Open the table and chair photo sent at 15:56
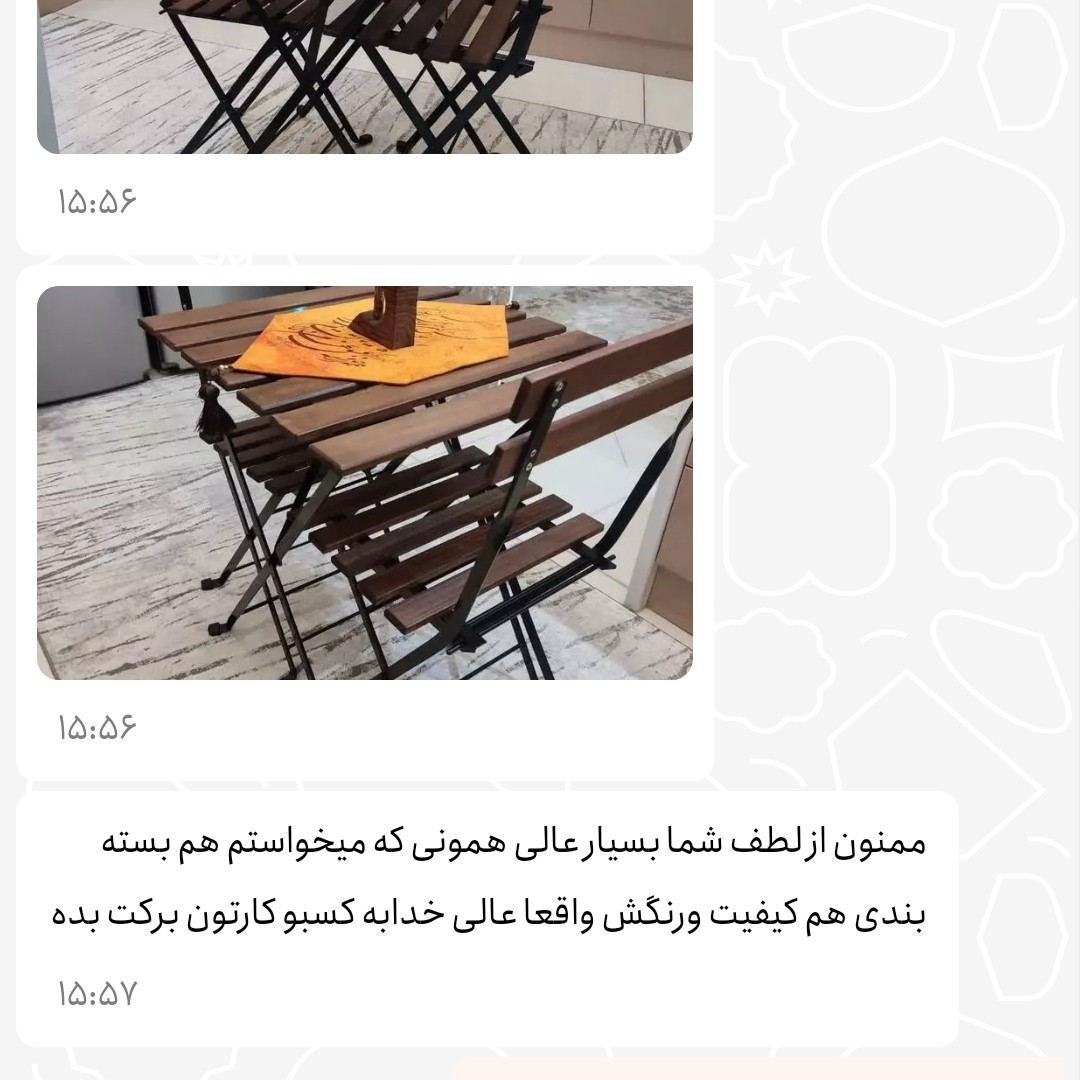1080x1080 pixels. tap(365, 483)
